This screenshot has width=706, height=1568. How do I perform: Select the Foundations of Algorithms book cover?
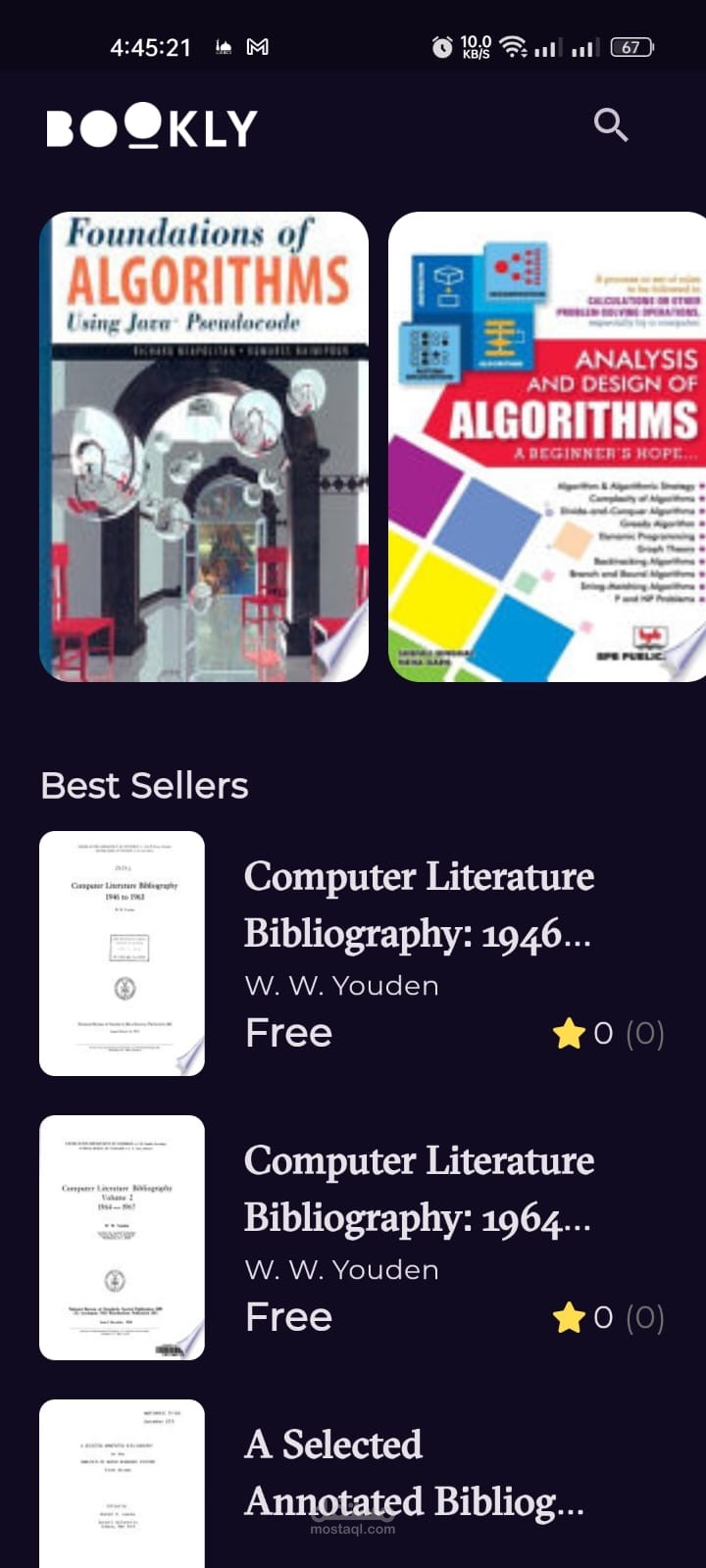click(204, 446)
